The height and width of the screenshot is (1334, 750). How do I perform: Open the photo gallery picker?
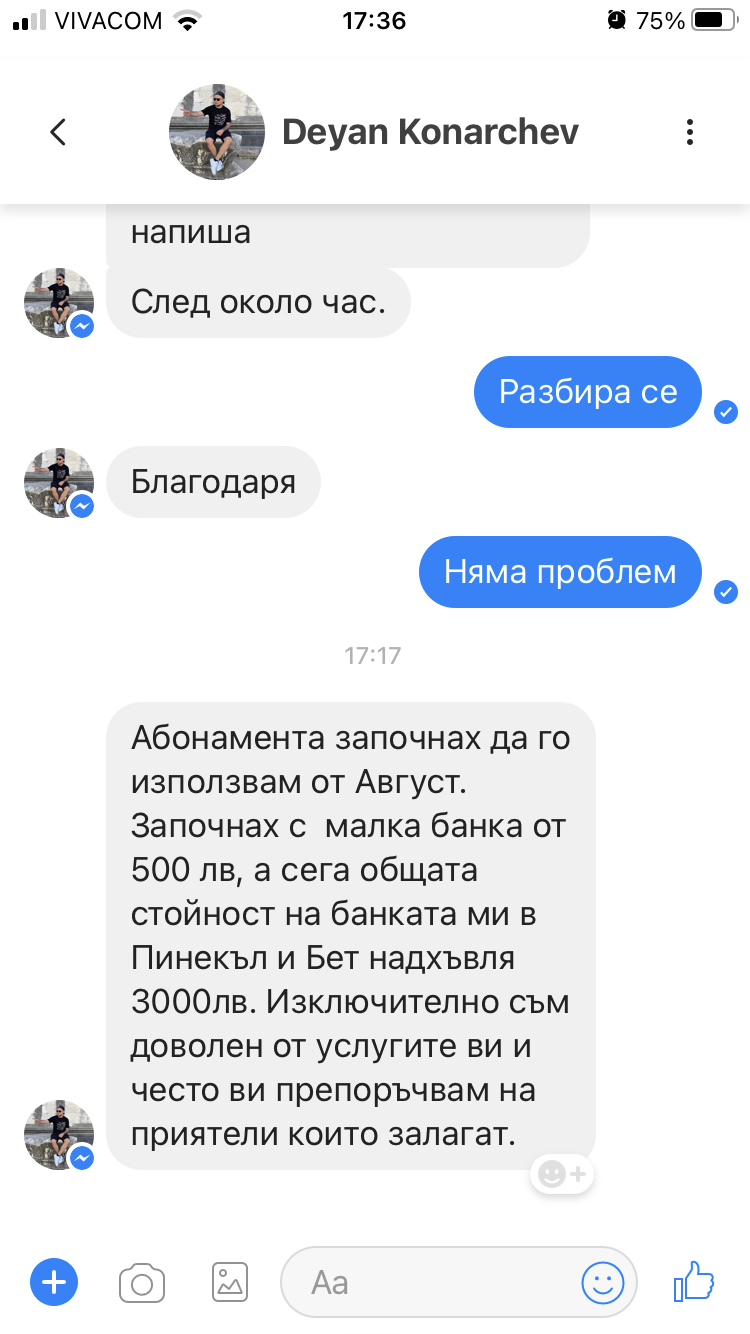coord(229,1281)
